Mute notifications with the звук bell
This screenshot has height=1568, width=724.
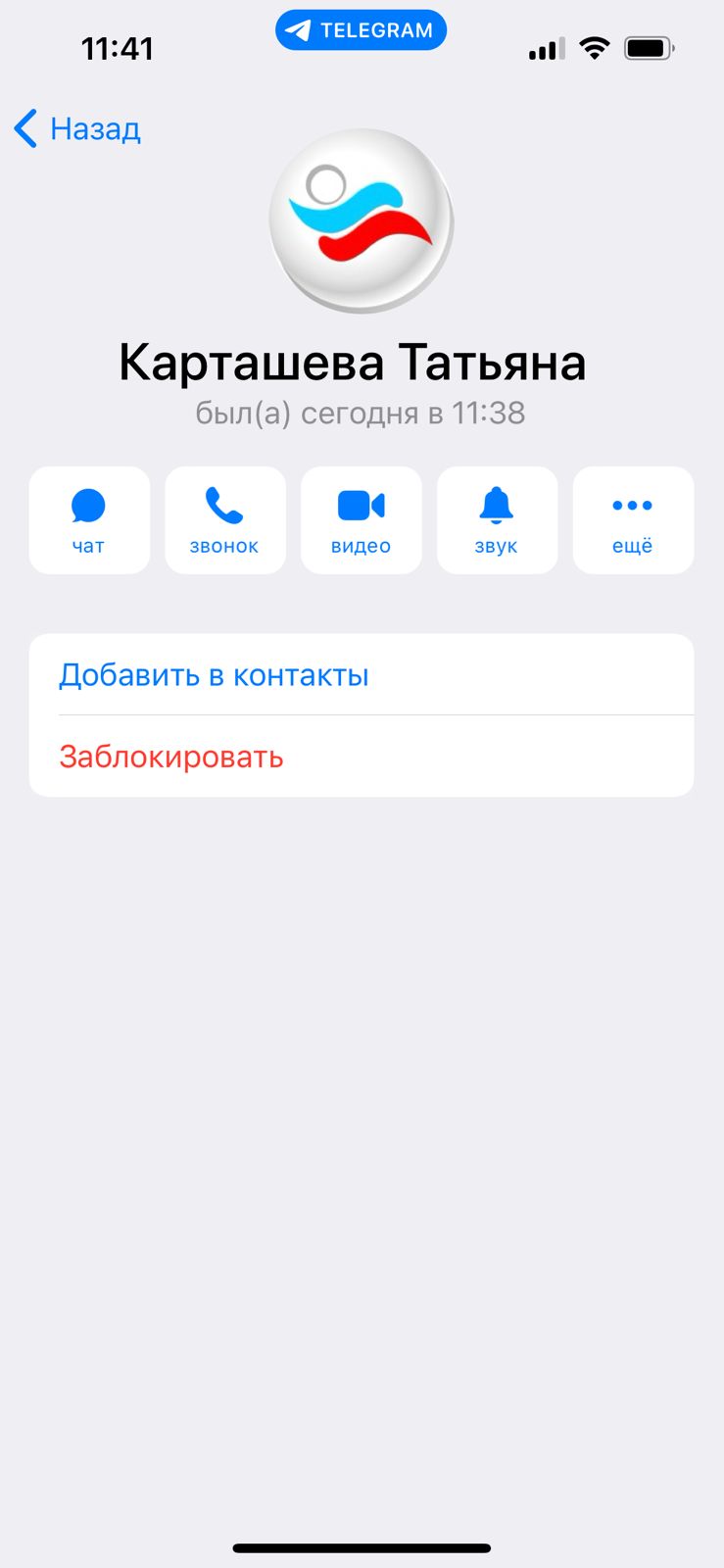[497, 519]
